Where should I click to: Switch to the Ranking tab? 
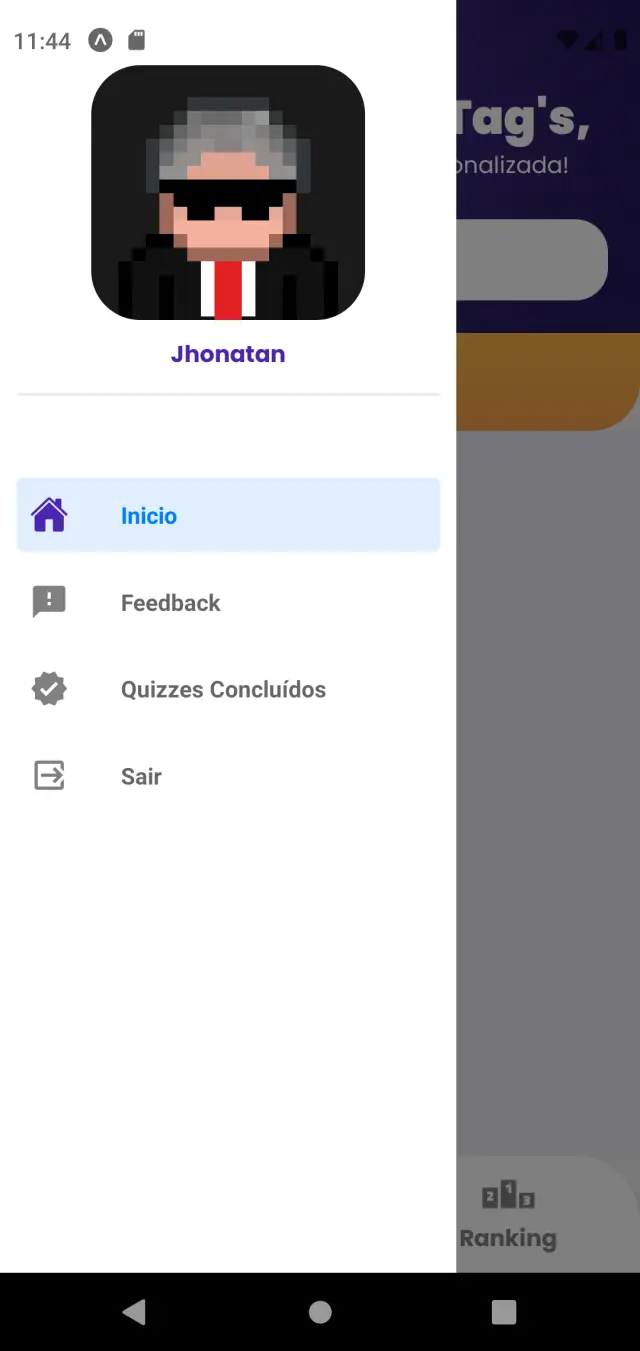coord(508,1215)
